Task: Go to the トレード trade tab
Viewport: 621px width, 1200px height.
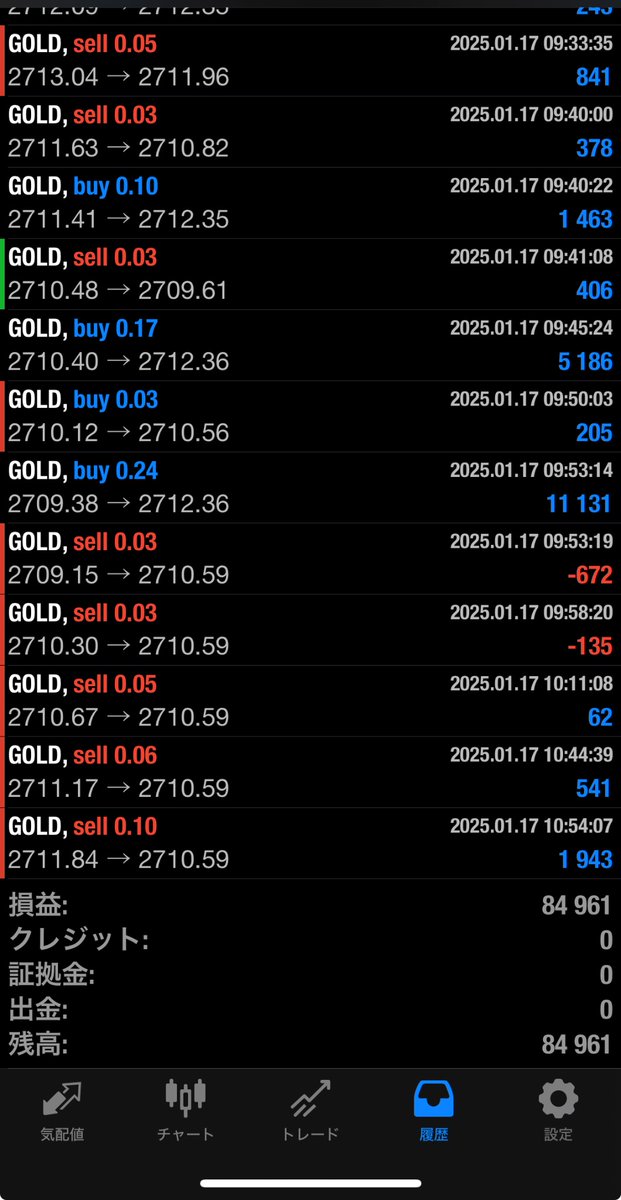Action: [310, 1110]
